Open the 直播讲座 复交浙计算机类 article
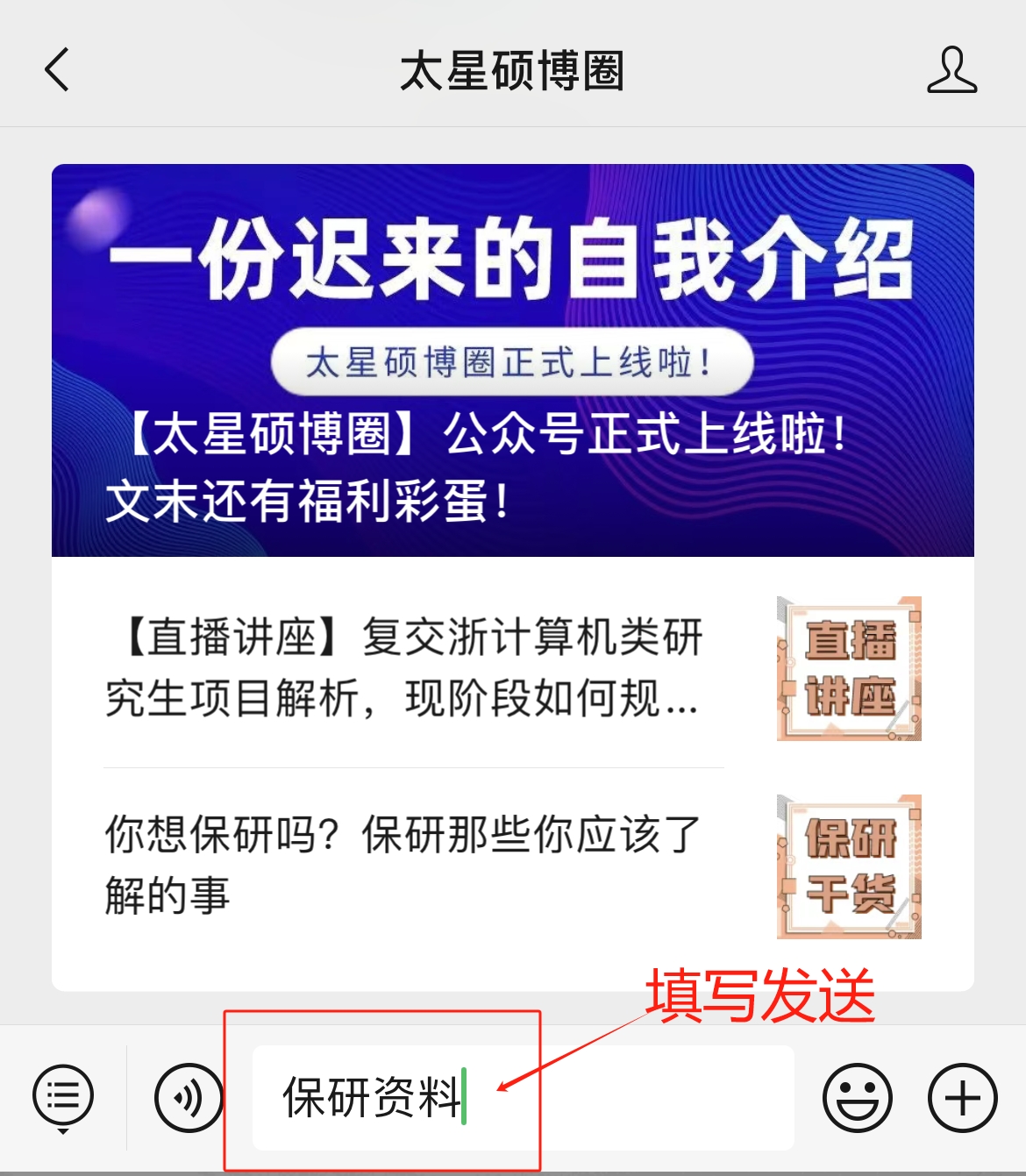1026x1176 pixels. pos(412,668)
